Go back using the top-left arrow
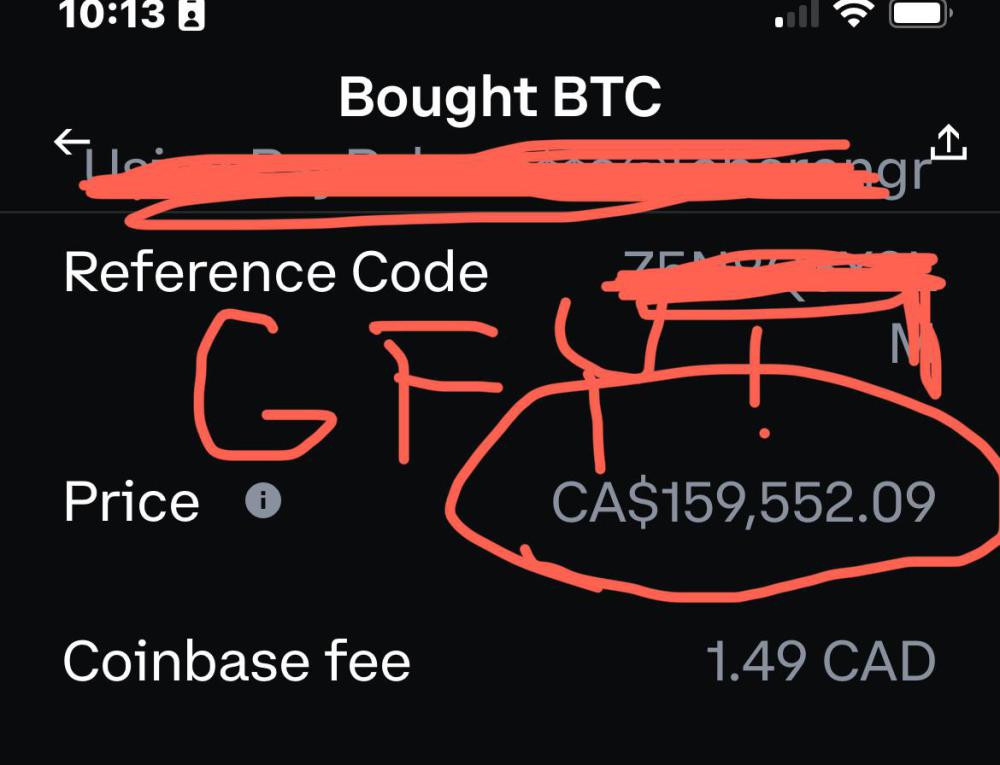The width and height of the screenshot is (1000, 765). pos(72,143)
